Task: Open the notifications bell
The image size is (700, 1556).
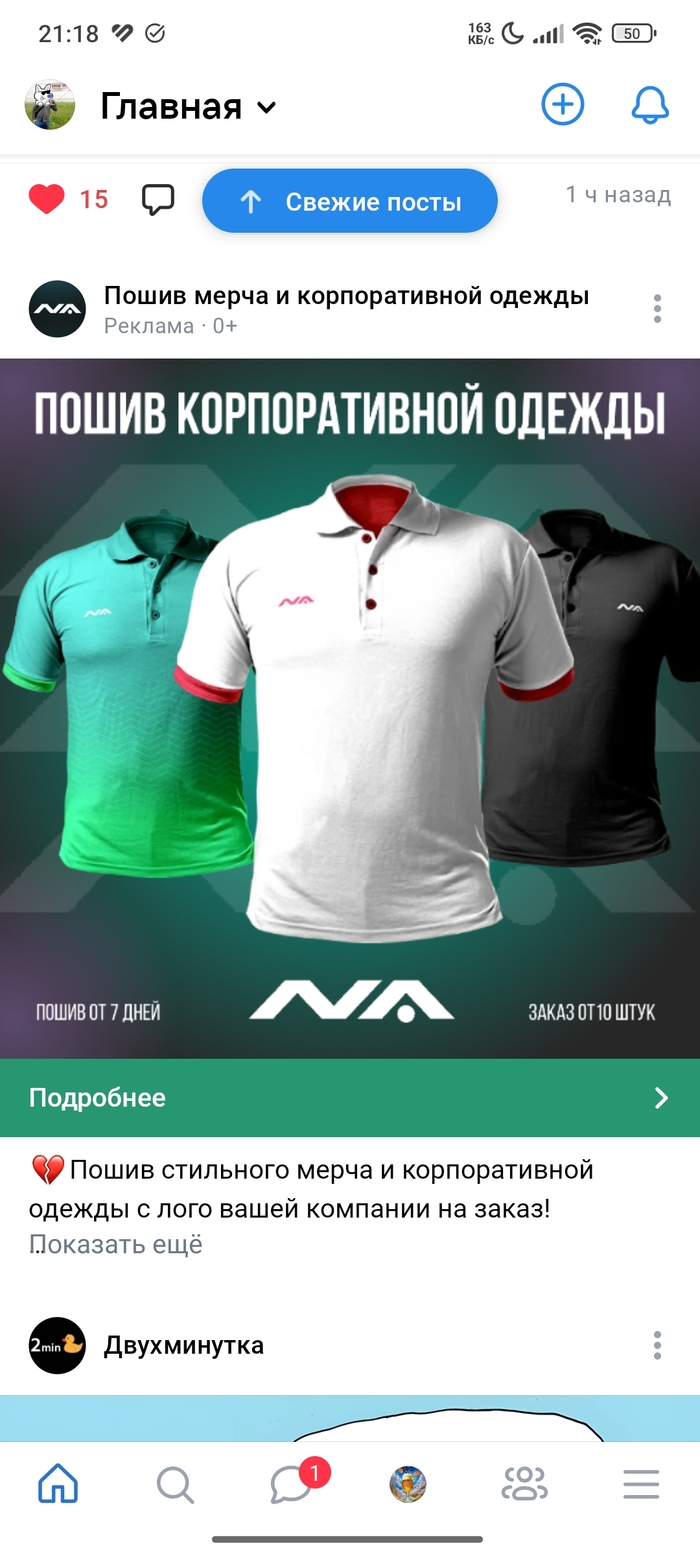Action: 650,104
